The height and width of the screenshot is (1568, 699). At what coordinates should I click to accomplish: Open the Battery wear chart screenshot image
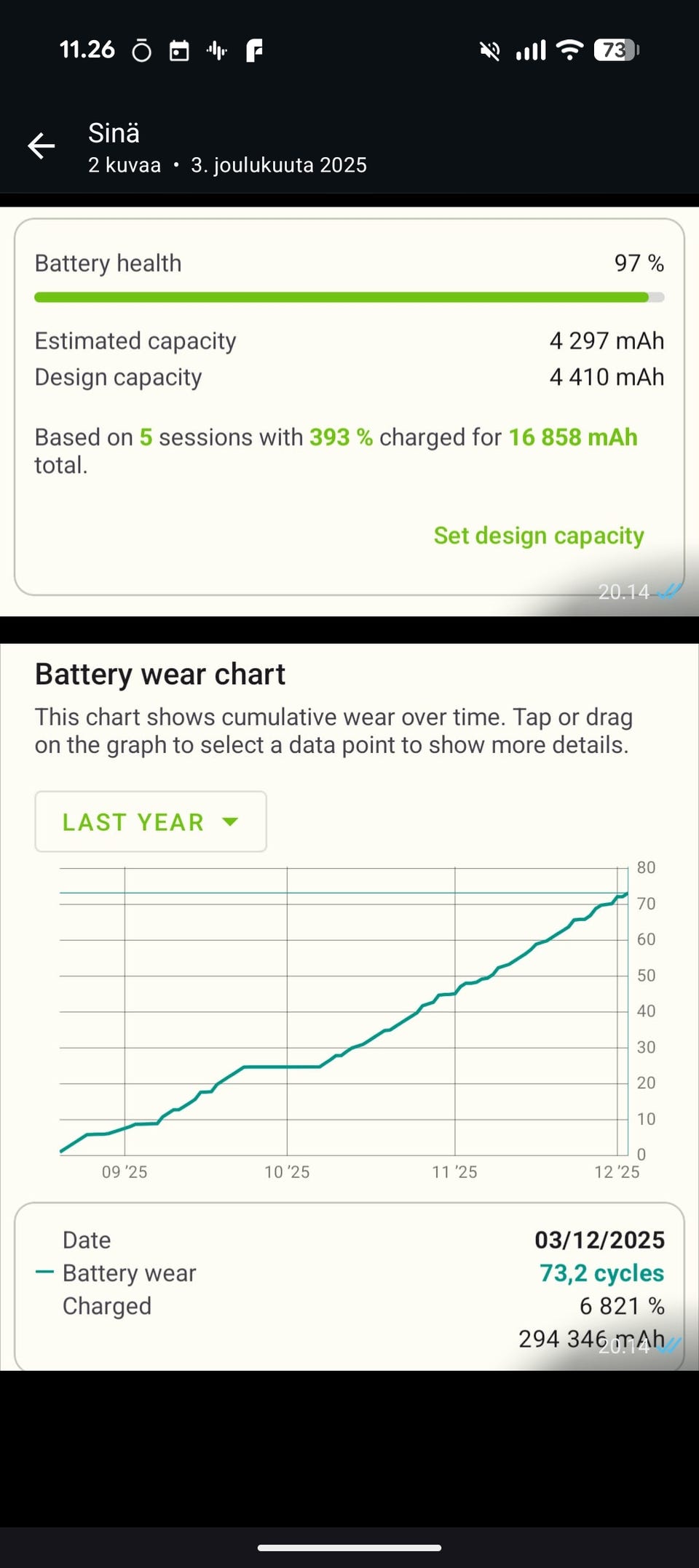pyautogui.click(x=349, y=1004)
